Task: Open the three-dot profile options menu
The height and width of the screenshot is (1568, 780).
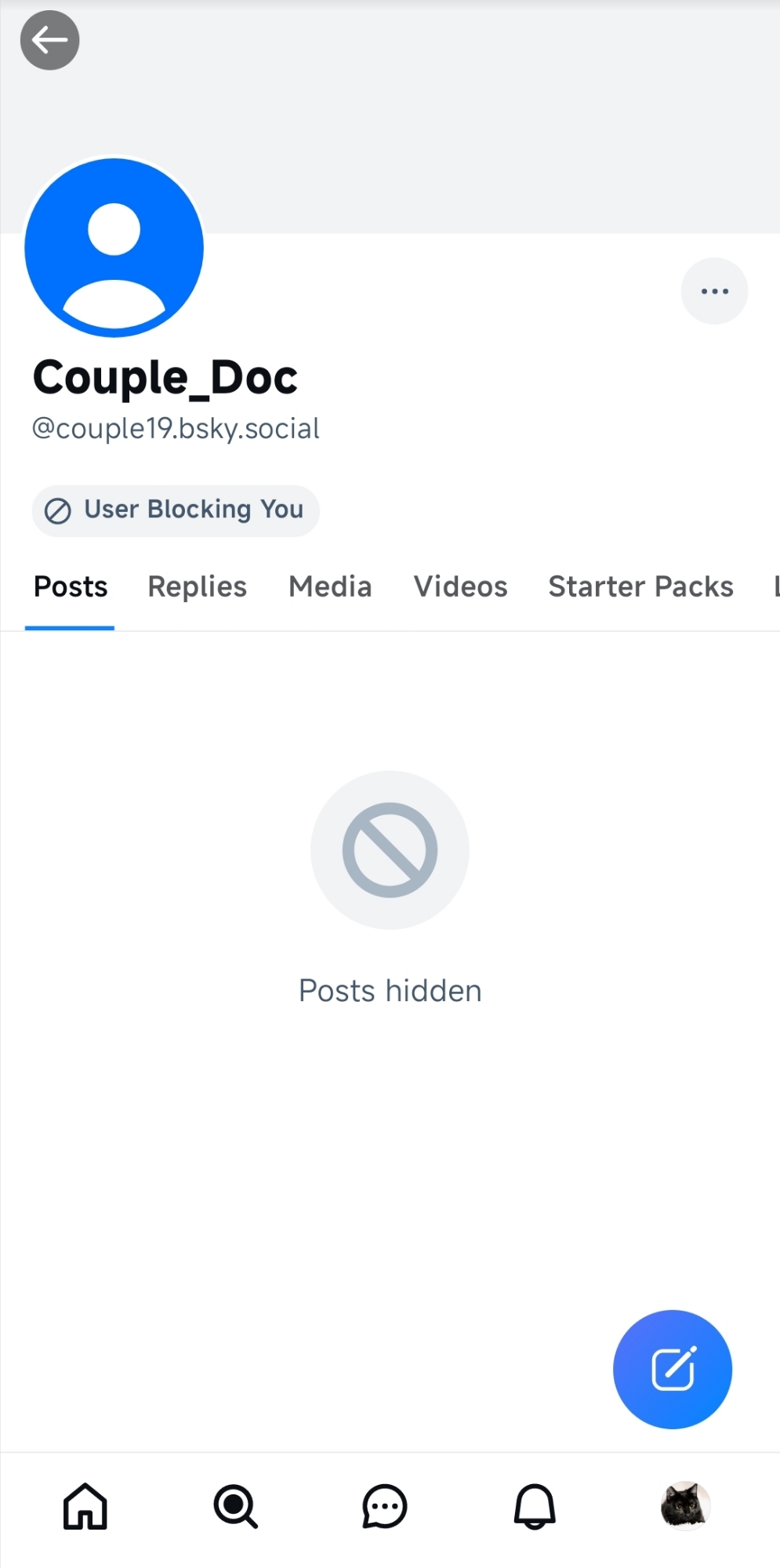Action: (714, 291)
